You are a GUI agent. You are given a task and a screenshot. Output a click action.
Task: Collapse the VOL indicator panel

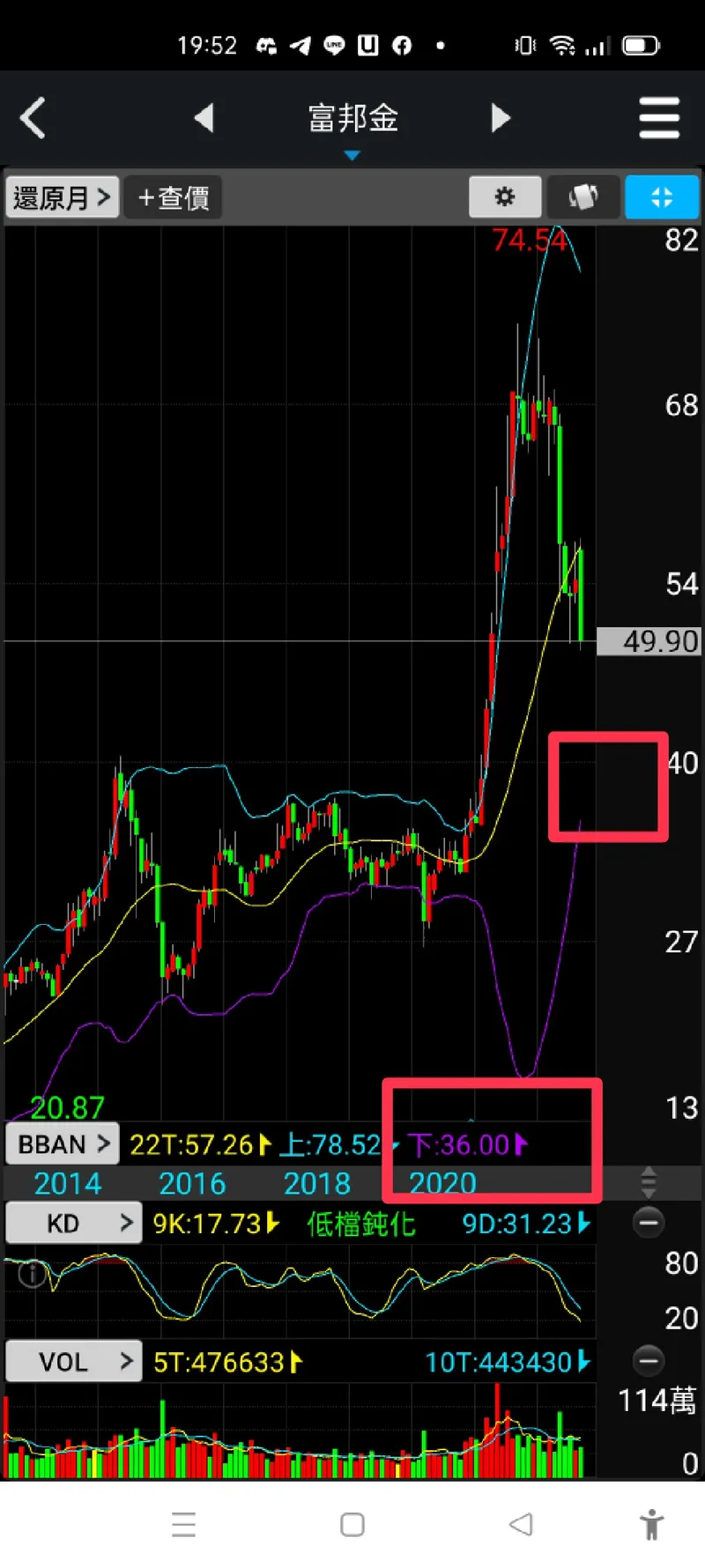point(649,1361)
